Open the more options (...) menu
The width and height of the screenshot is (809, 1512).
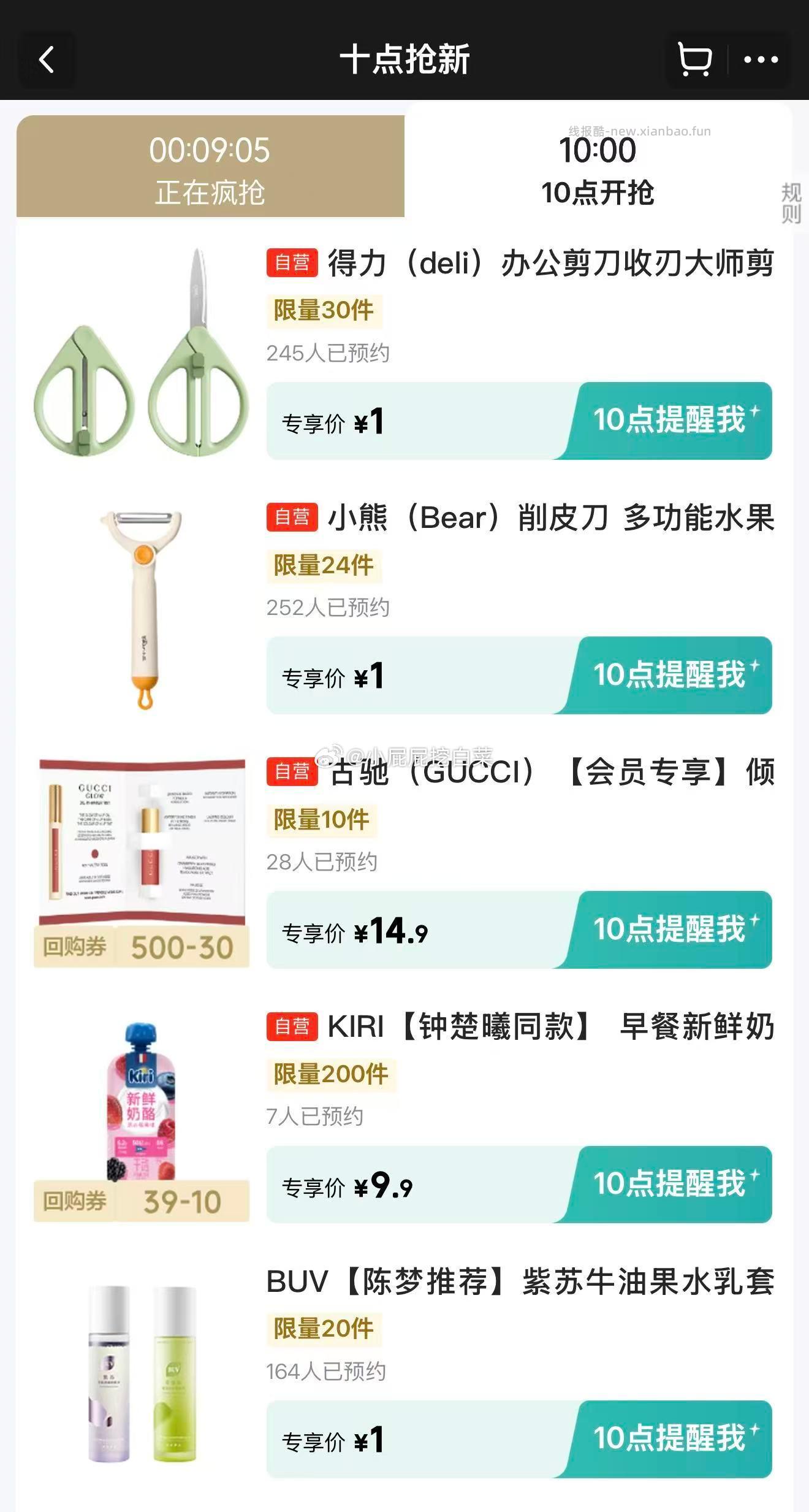click(x=760, y=59)
